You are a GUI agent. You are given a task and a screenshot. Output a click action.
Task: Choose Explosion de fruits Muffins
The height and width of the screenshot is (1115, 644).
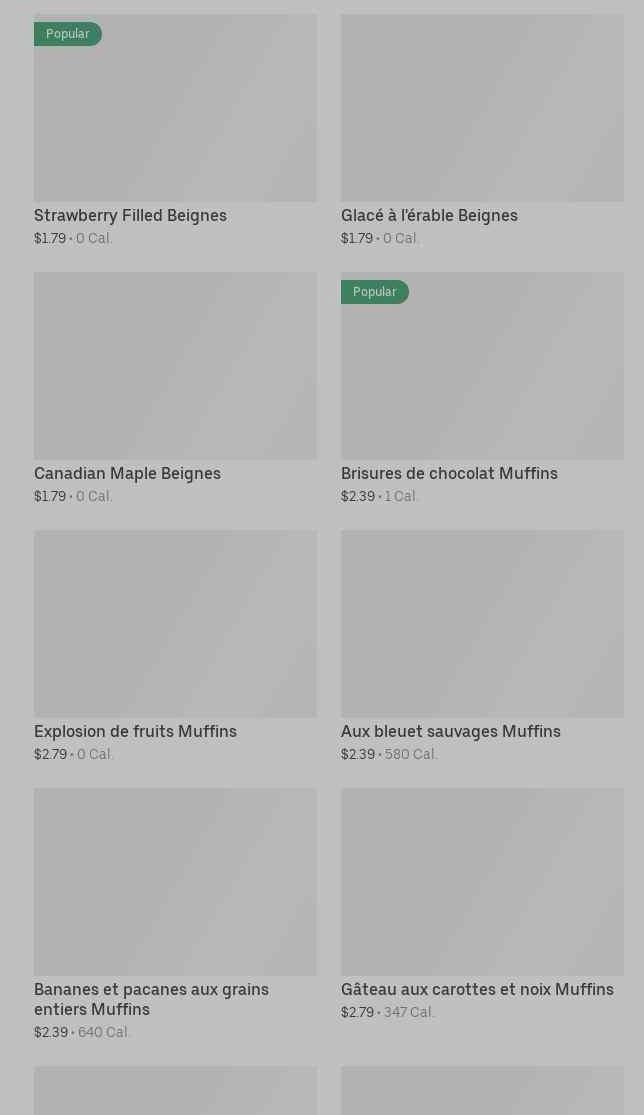tap(175, 625)
